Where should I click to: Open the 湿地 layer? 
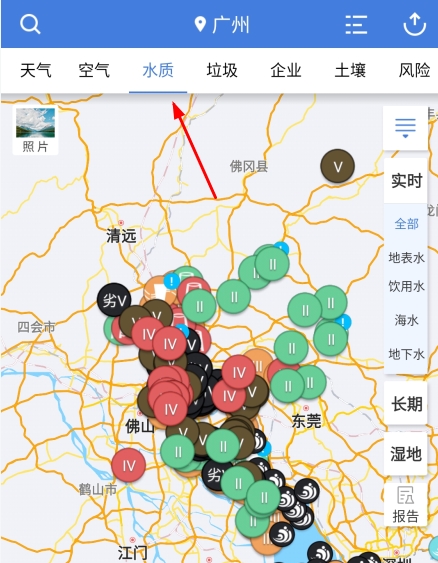pos(406,454)
